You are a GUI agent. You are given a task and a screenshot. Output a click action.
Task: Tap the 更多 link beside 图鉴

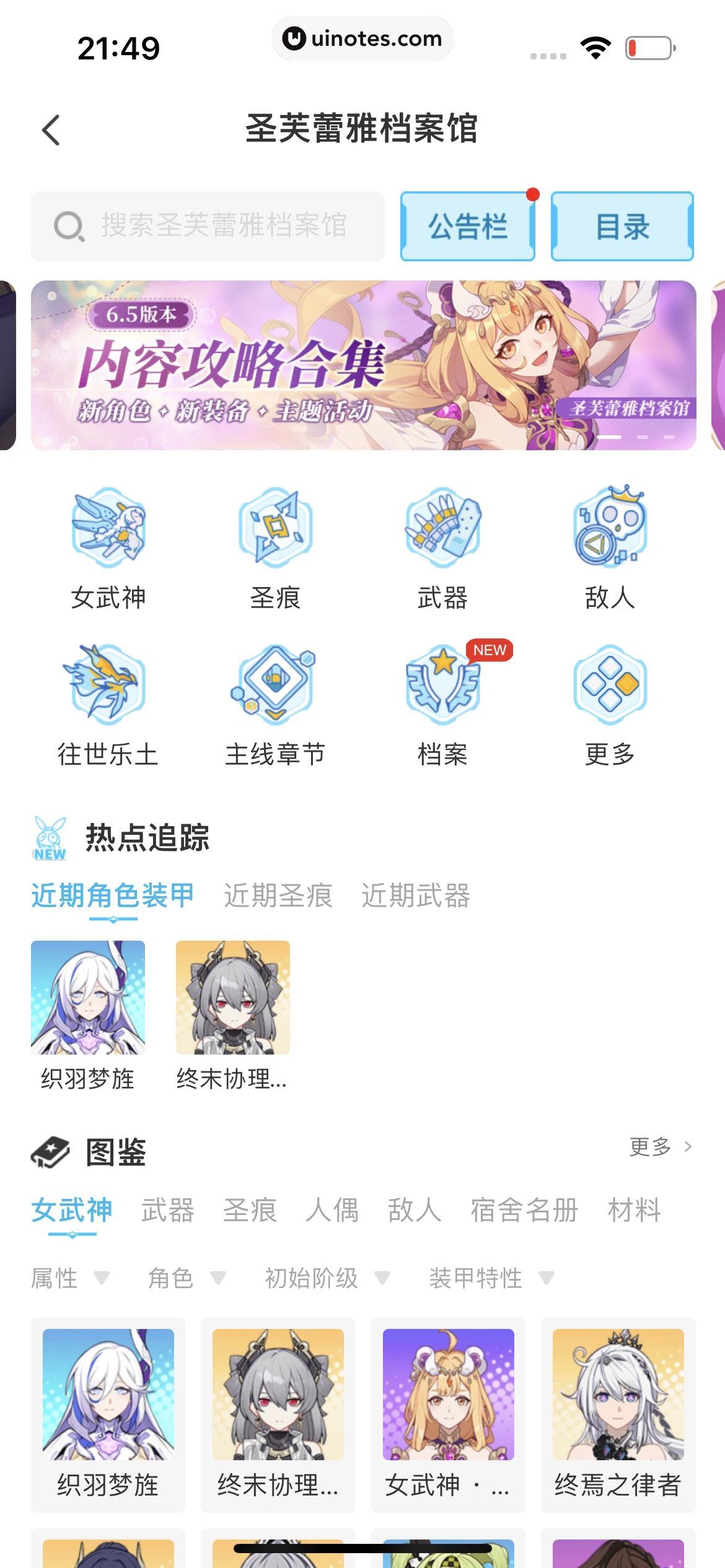(x=659, y=1147)
